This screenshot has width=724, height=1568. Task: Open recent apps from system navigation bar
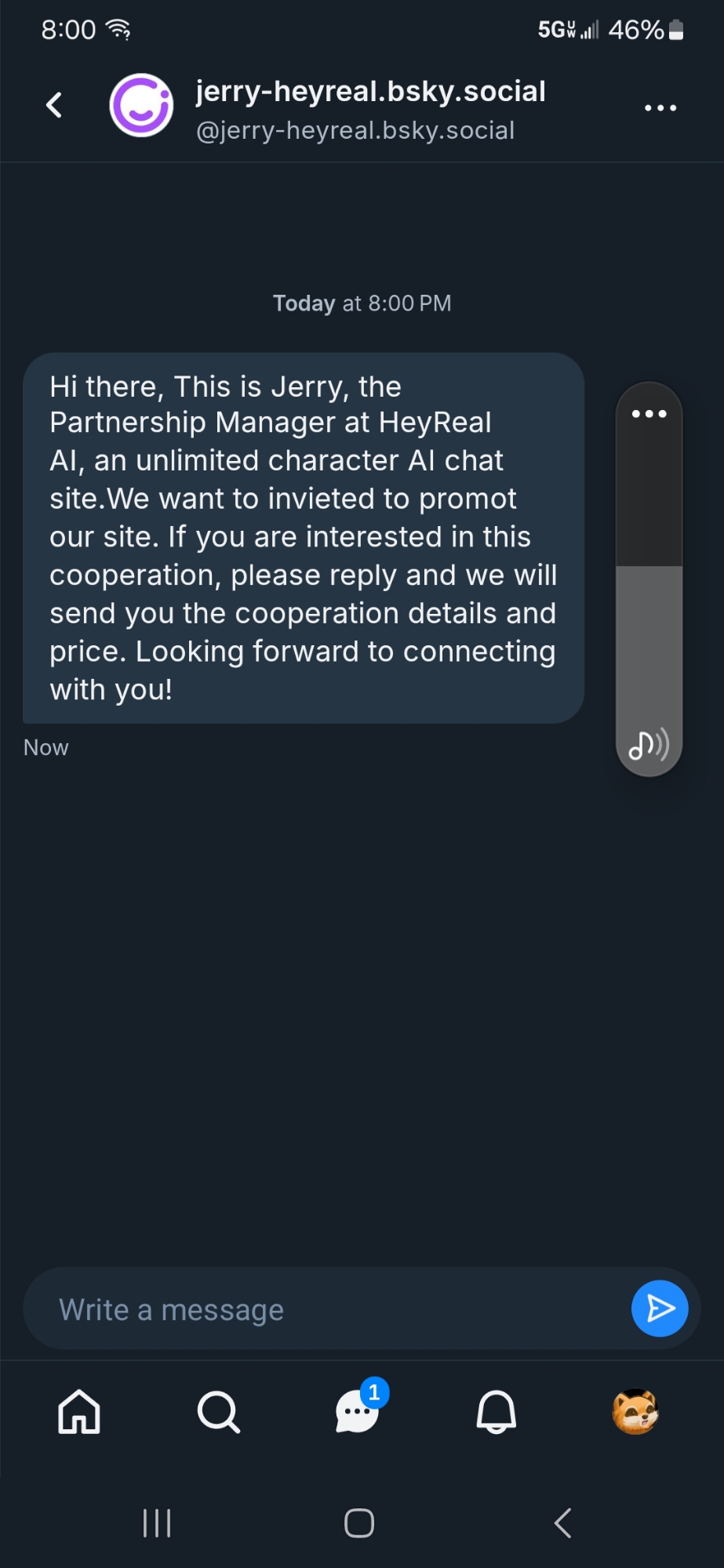click(x=157, y=1523)
